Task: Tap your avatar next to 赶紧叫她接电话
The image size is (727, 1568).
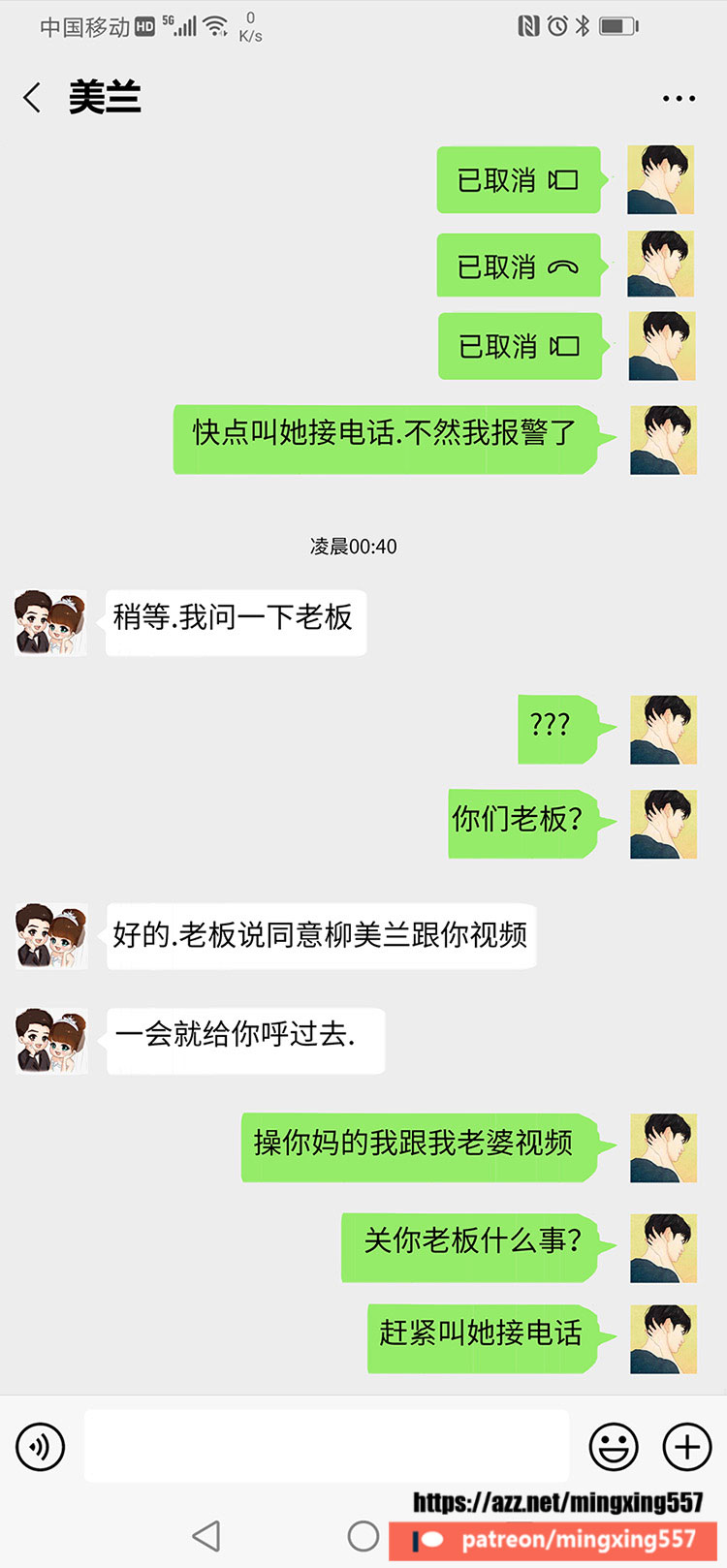Action: tap(663, 1338)
